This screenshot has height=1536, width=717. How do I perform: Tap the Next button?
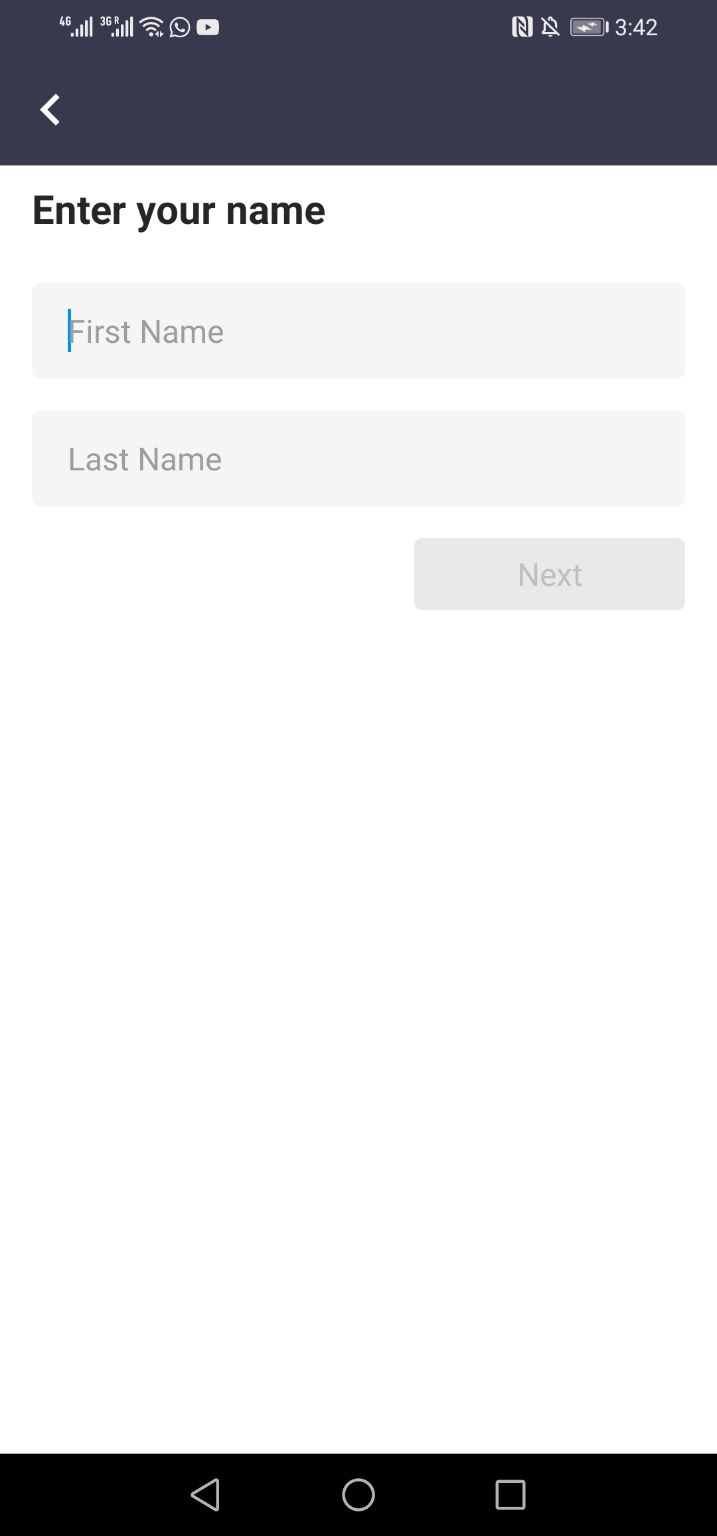point(549,574)
